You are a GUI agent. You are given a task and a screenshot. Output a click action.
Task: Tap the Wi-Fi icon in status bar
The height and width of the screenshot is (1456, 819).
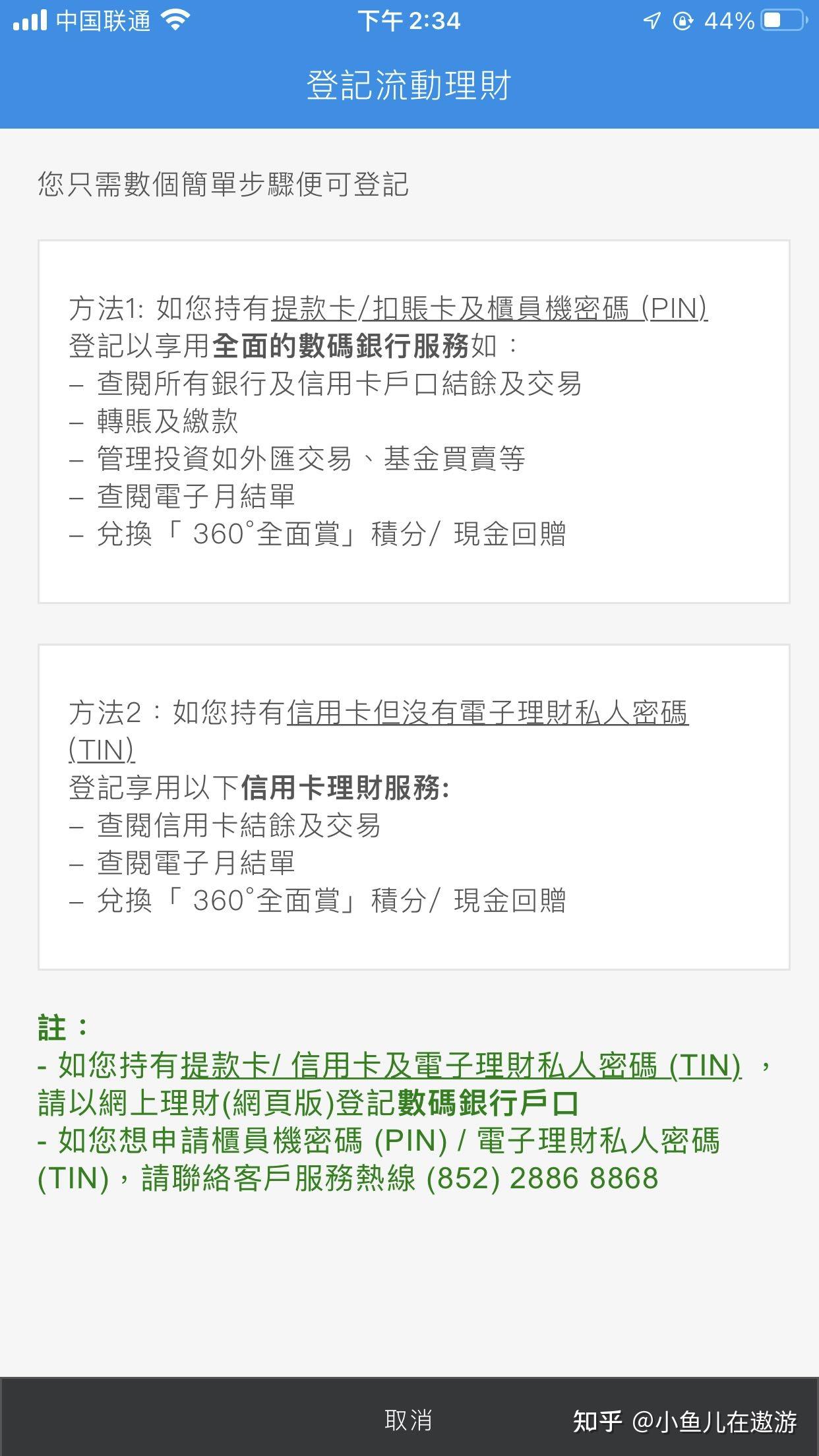tap(175, 20)
